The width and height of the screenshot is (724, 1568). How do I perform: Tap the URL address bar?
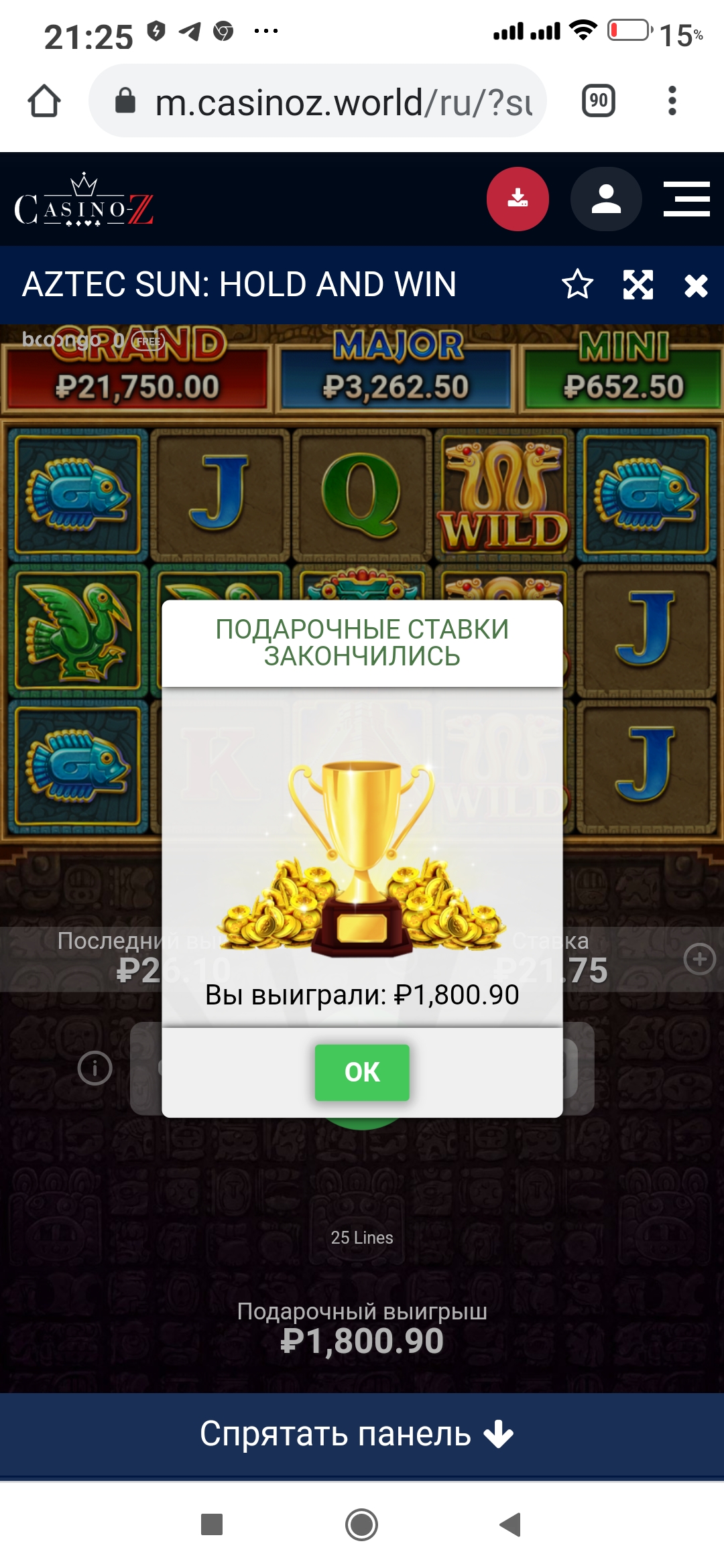[342, 103]
